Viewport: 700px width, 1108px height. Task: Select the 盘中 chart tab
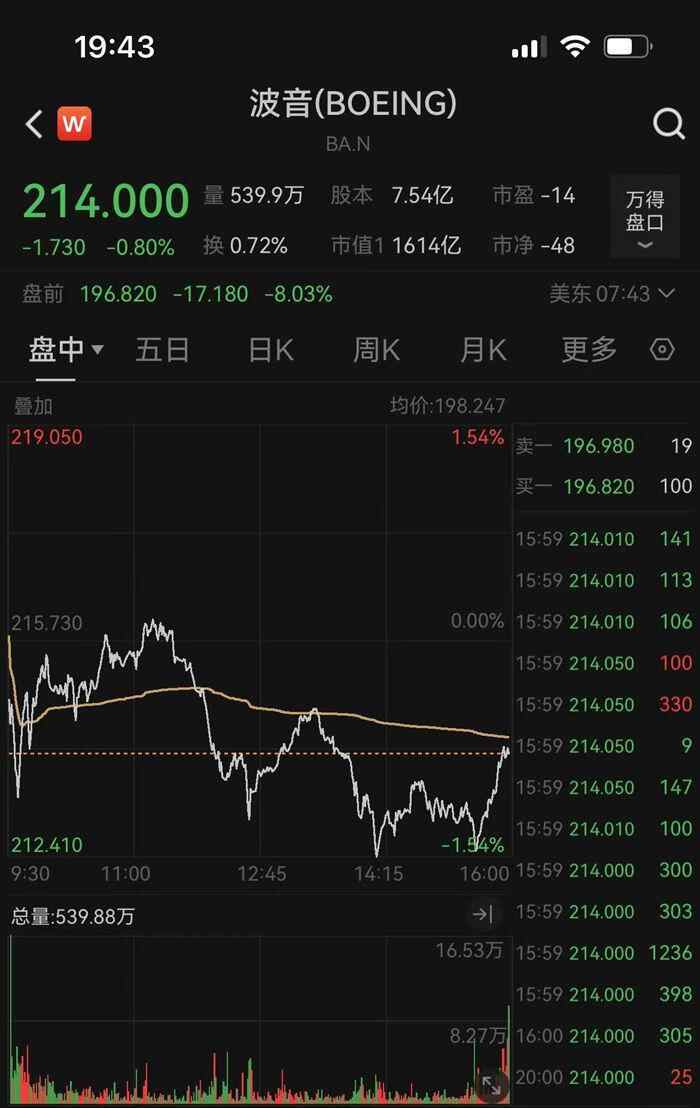66,349
